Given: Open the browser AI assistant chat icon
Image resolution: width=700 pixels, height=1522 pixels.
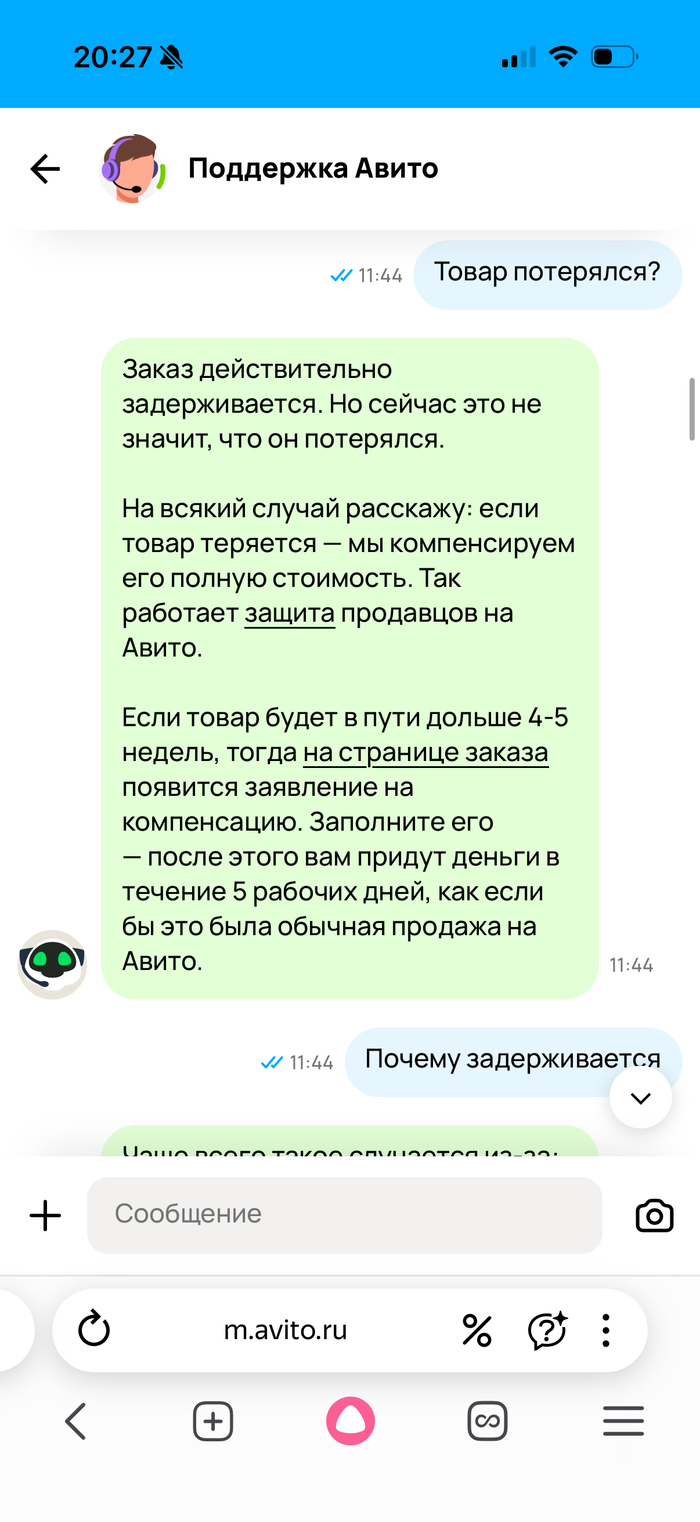Looking at the screenshot, I should (x=547, y=1330).
